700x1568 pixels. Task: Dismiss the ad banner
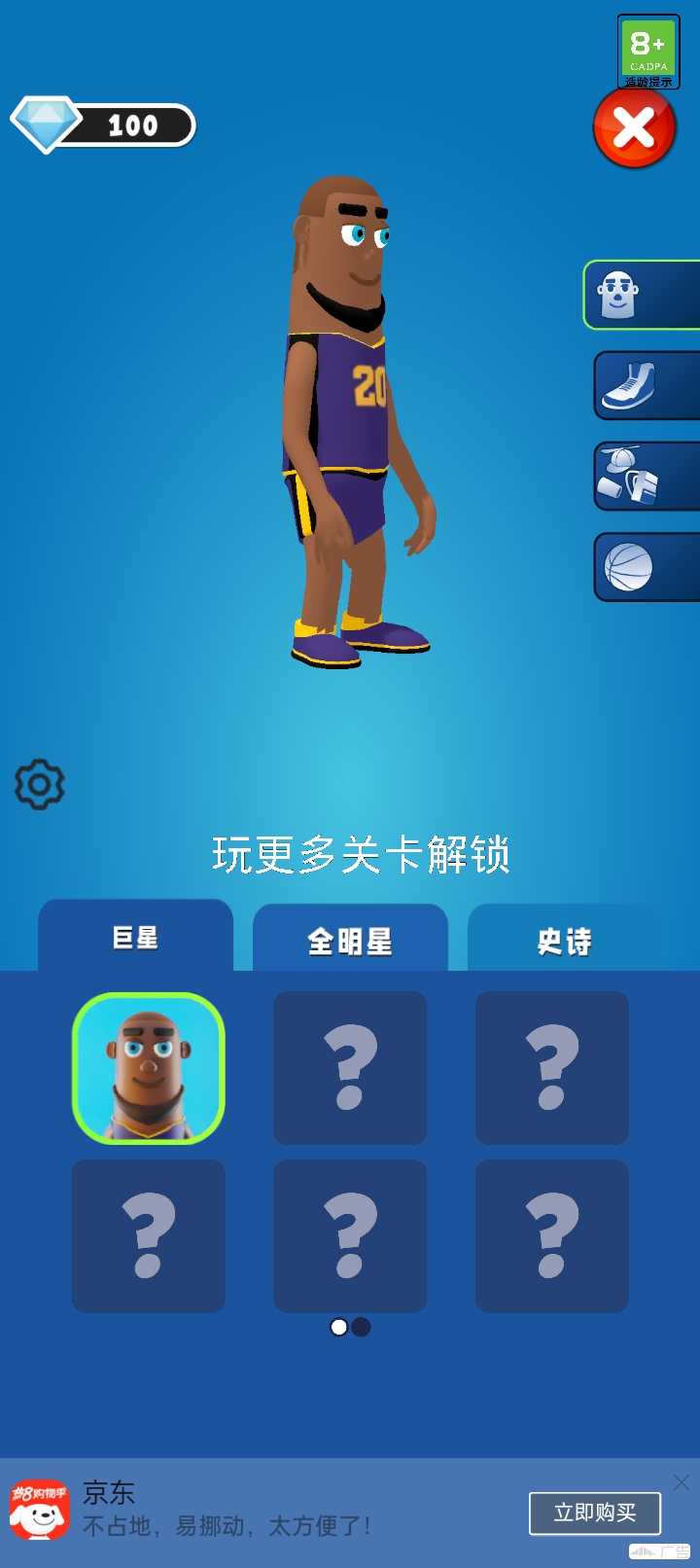pyautogui.click(x=681, y=1482)
